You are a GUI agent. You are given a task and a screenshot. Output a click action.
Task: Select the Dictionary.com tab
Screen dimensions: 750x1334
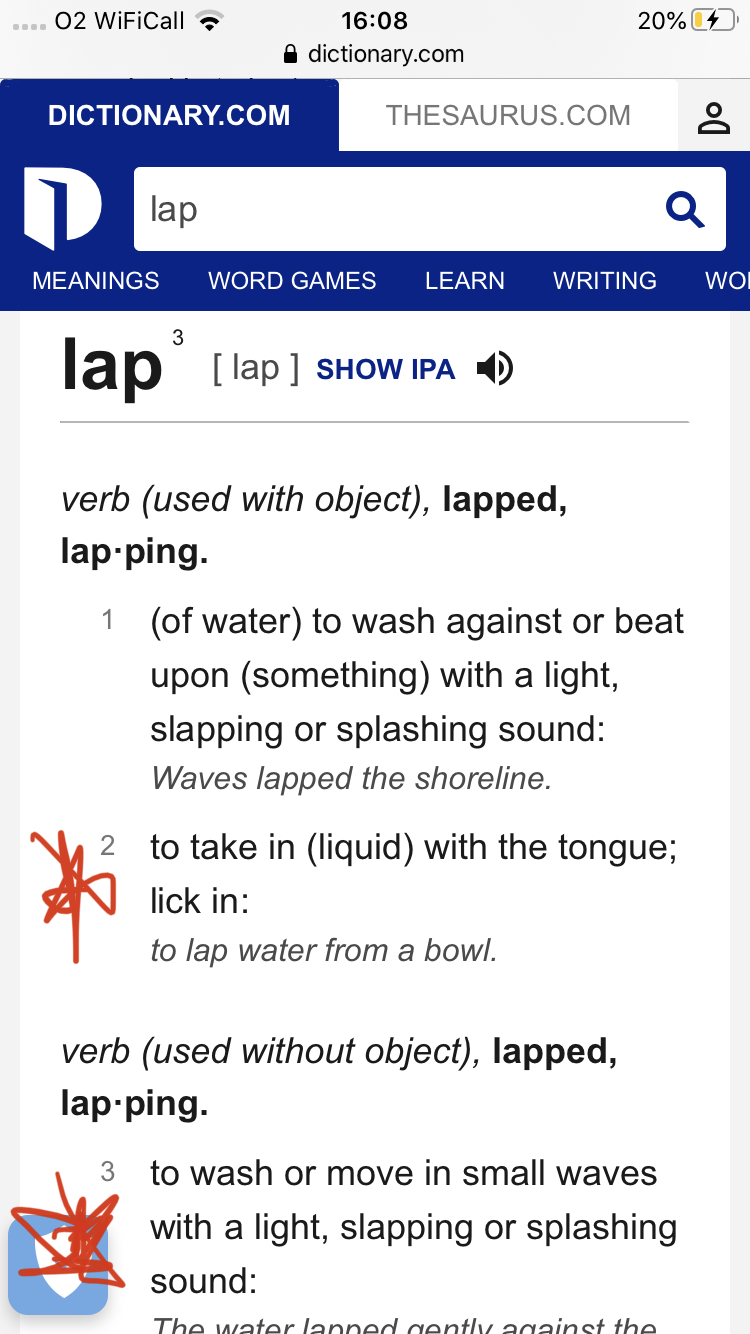(169, 115)
